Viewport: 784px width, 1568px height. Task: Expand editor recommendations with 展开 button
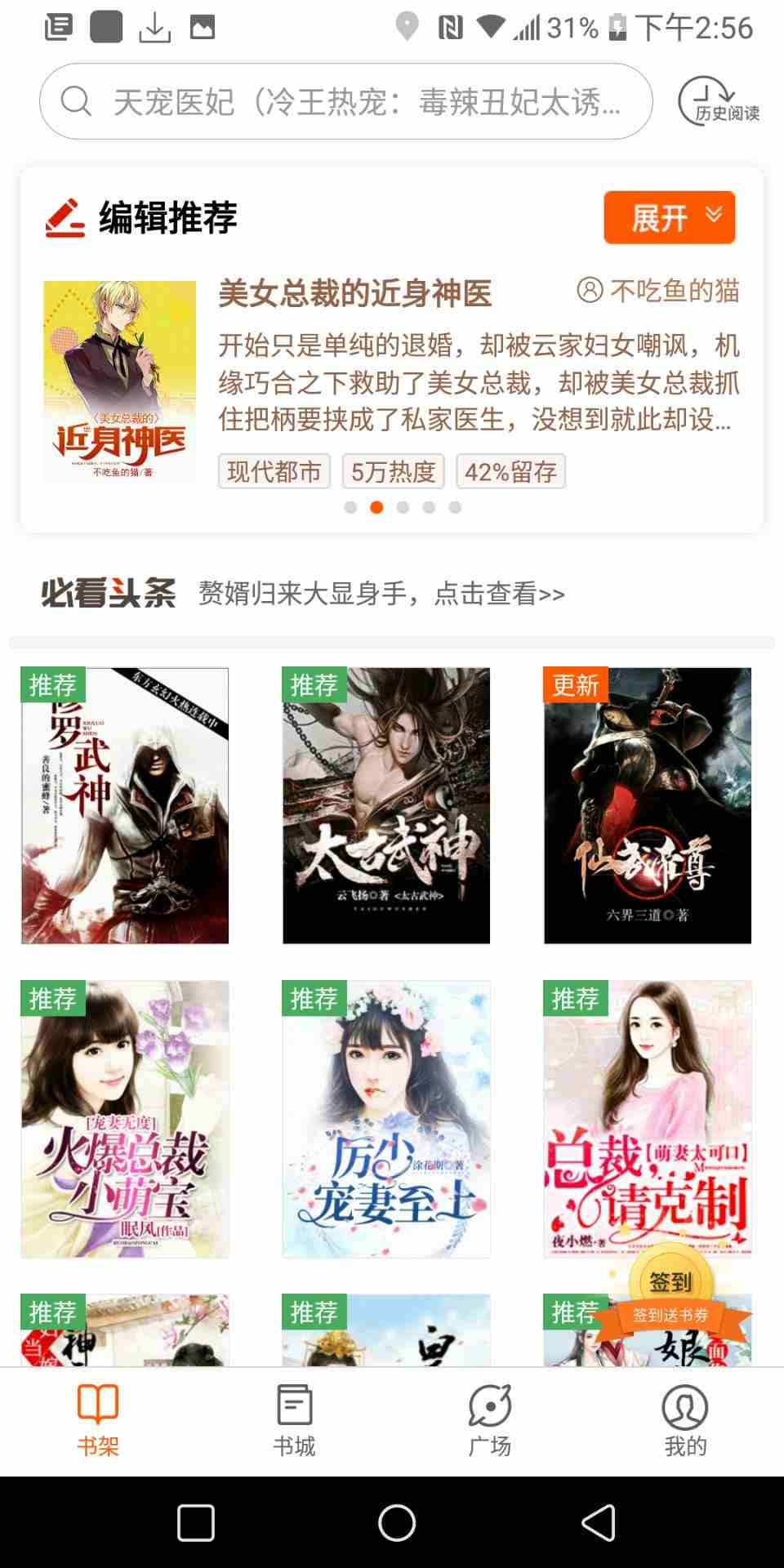click(x=669, y=217)
